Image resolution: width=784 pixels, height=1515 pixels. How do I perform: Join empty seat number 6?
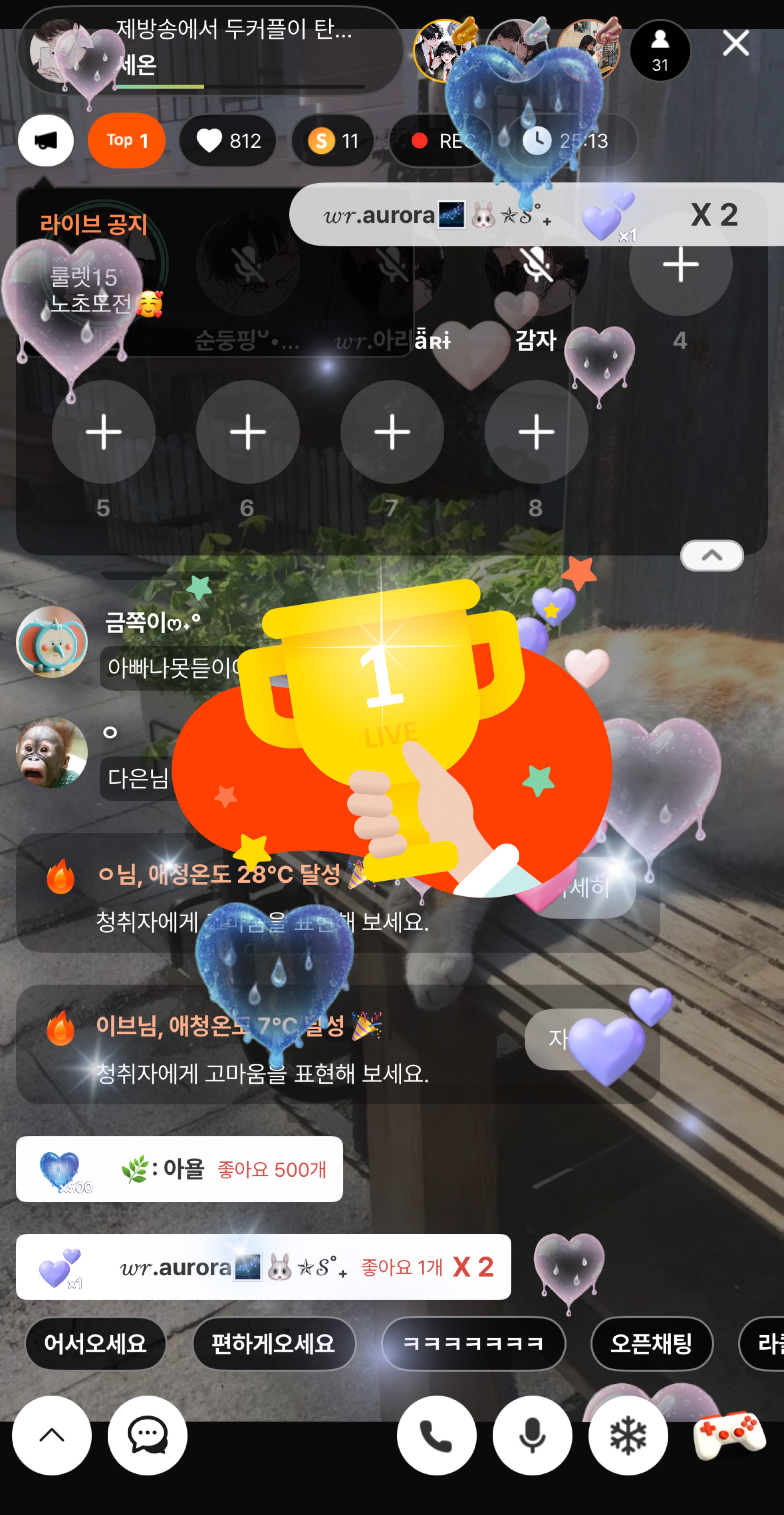[248, 432]
